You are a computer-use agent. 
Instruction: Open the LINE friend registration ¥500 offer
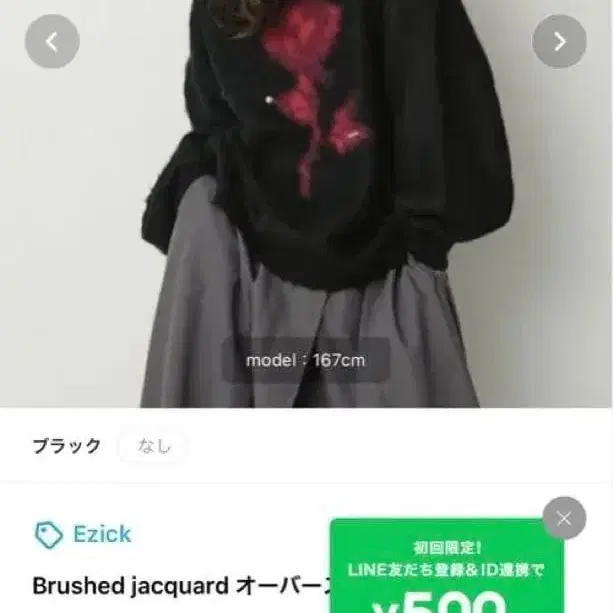(445, 575)
